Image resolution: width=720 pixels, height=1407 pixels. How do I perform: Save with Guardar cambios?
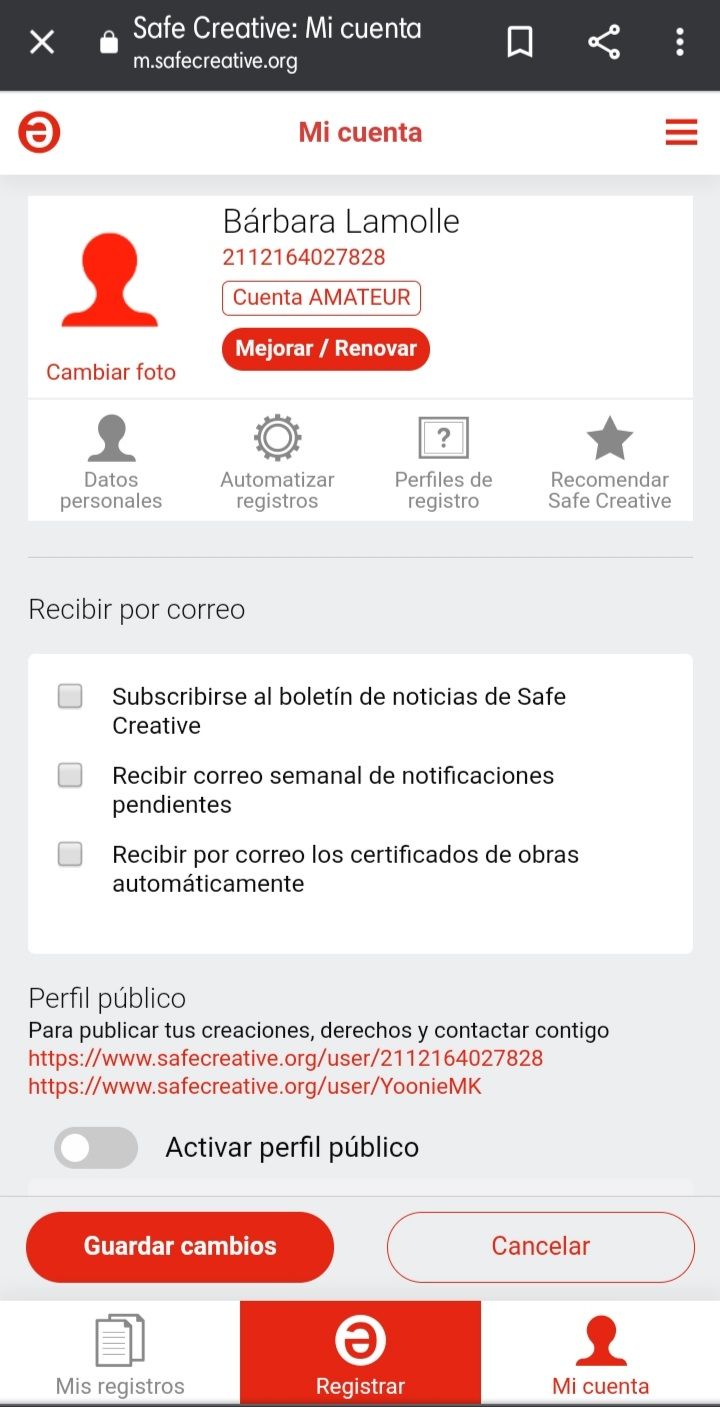(x=180, y=1246)
